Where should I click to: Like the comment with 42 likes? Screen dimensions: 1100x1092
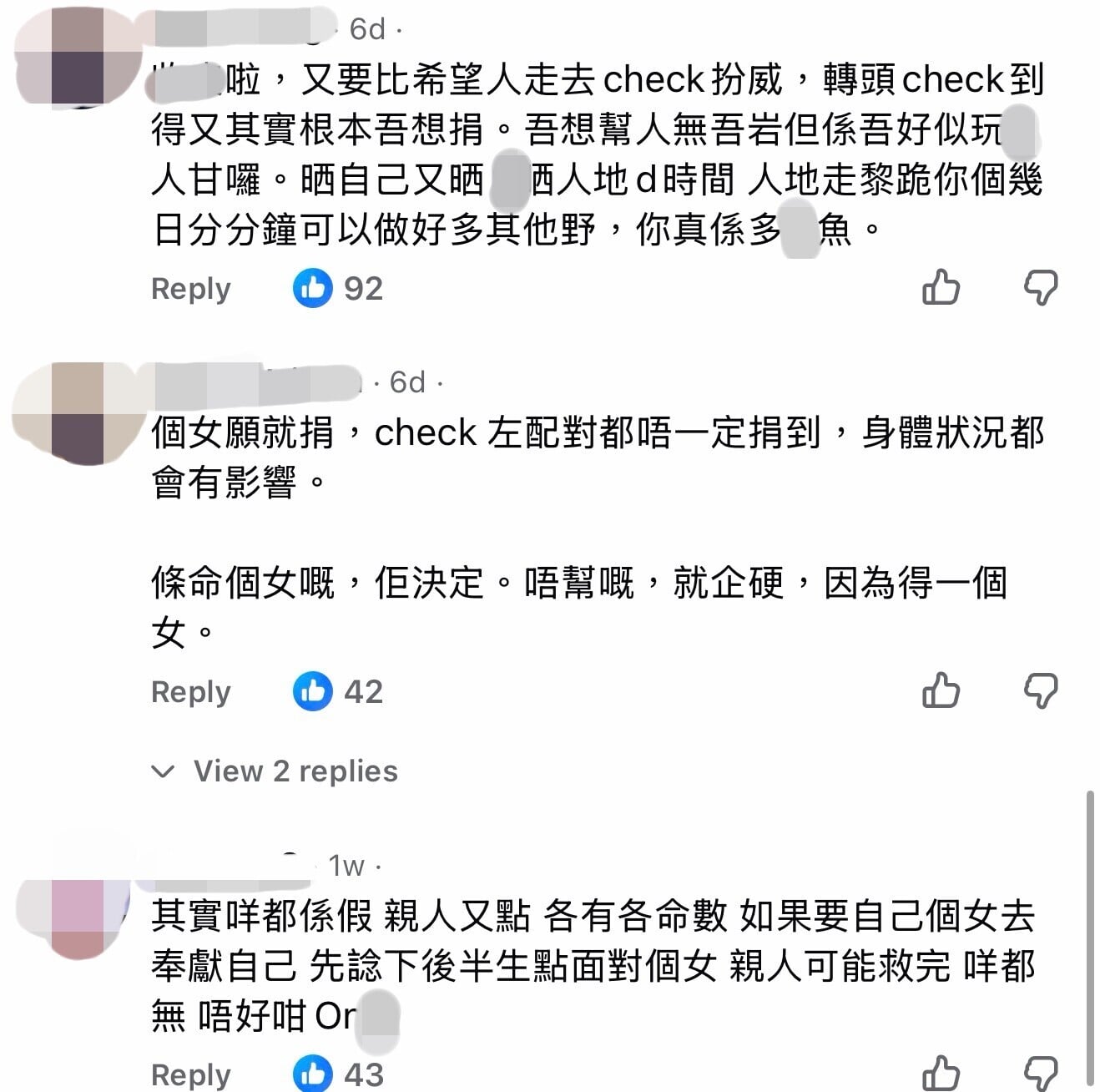(941, 691)
